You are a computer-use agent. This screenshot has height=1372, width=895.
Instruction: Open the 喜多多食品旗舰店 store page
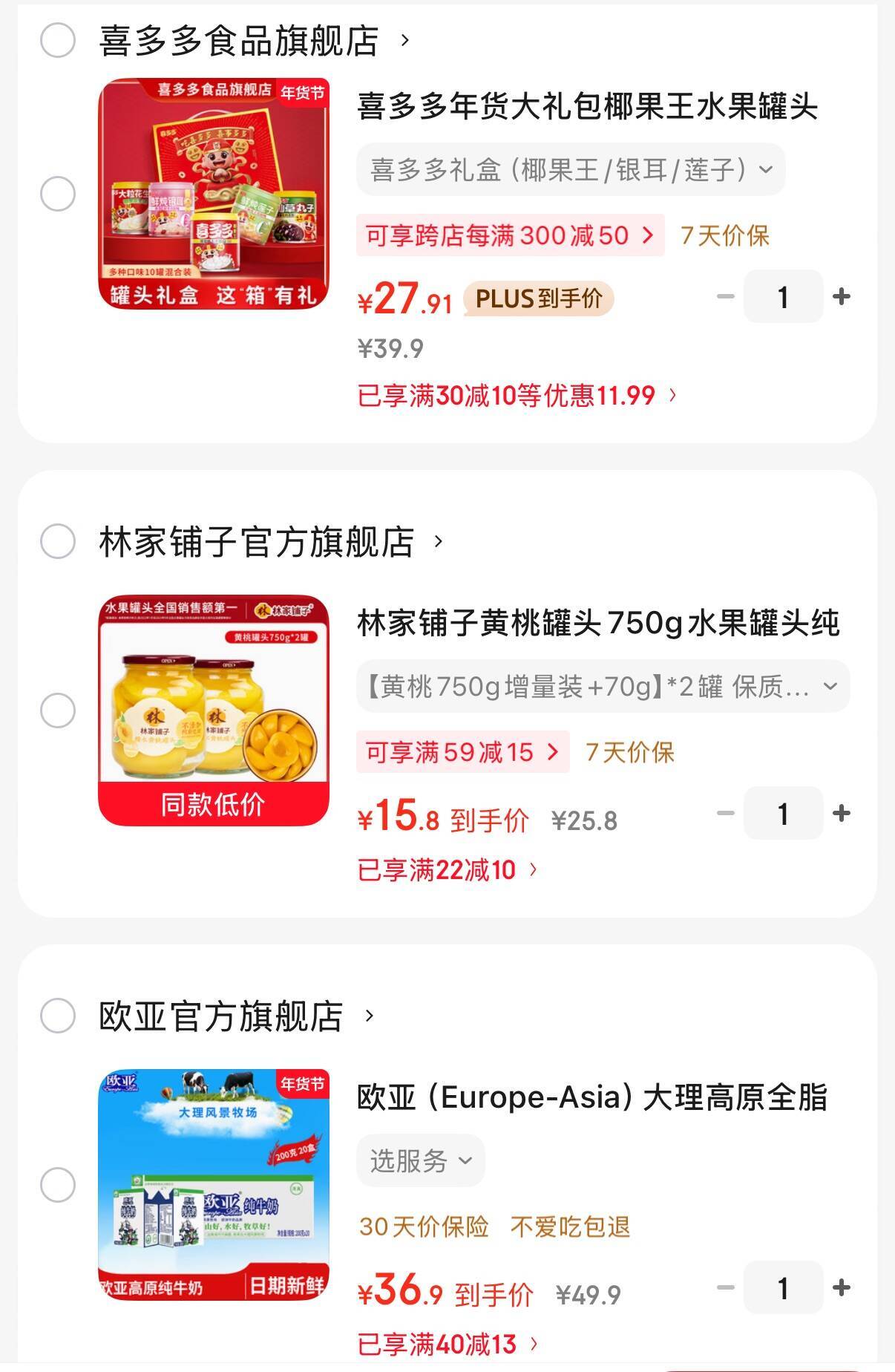(x=254, y=41)
